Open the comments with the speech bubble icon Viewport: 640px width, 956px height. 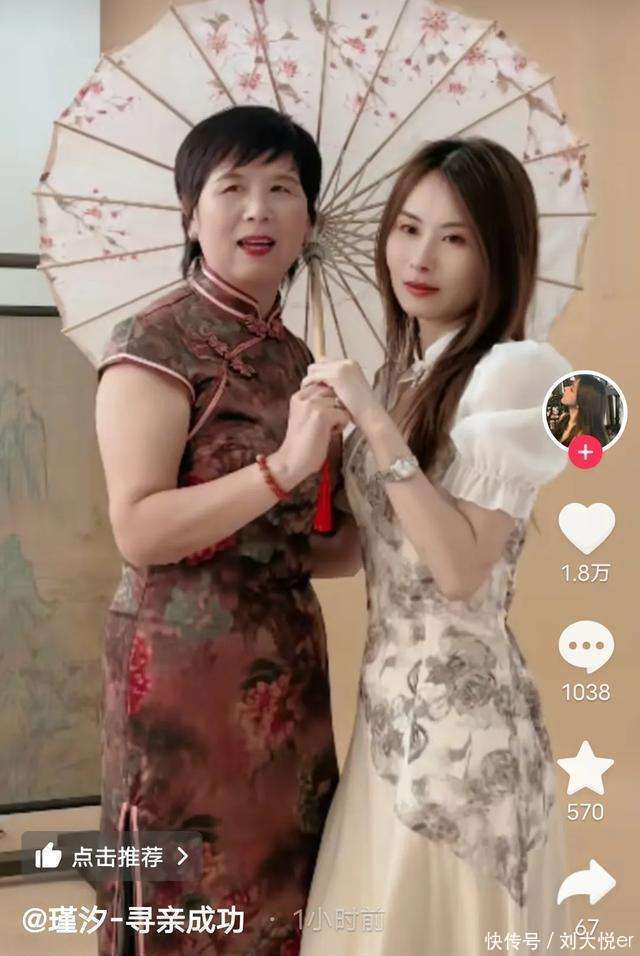click(x=586, y=646)
